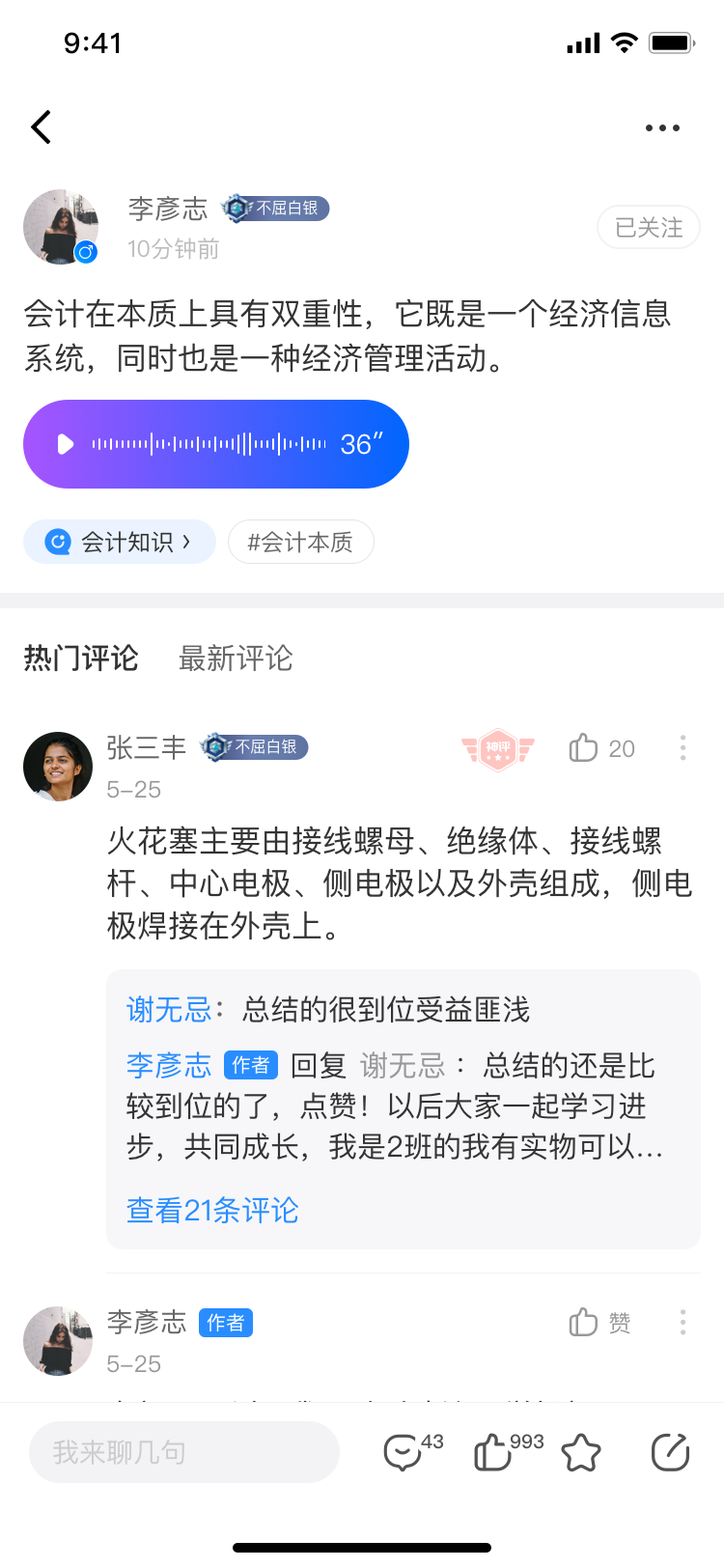Favorite the post with the star icon
This screenshot has width=724, height=1568.
581,1452
